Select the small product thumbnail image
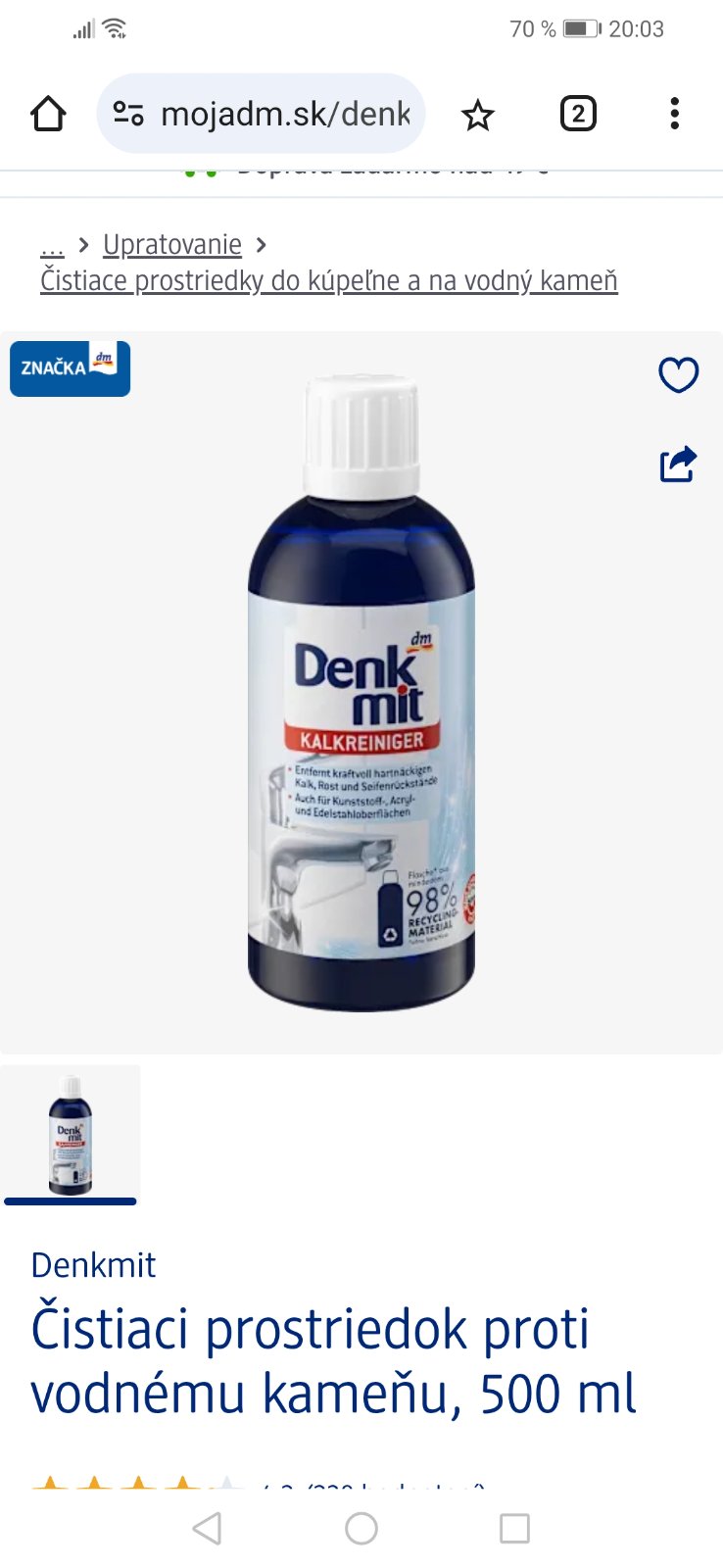723x1568 pixels. (x=71, y=1133)
